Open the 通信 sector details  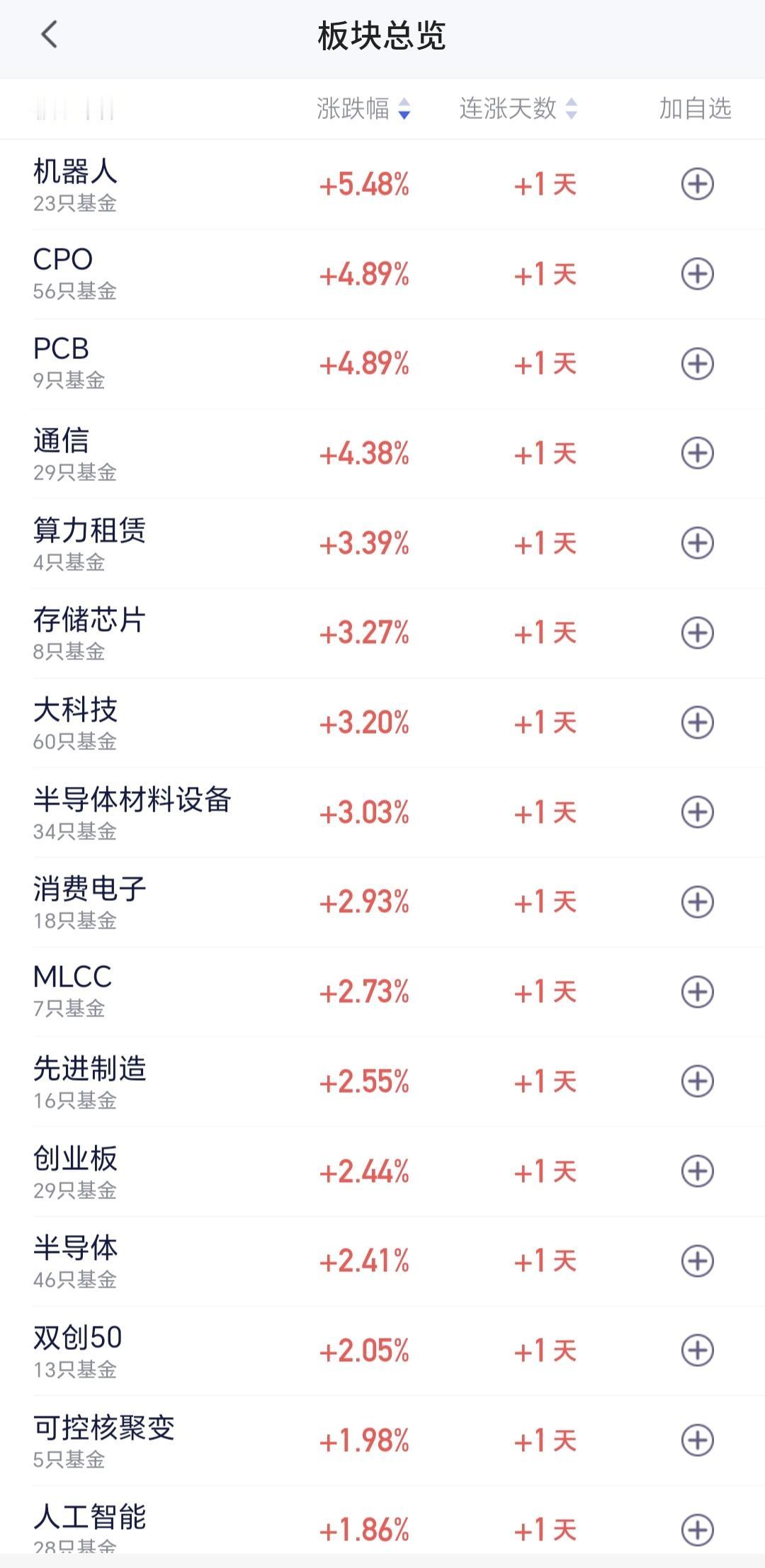click(x=382, y=453)
